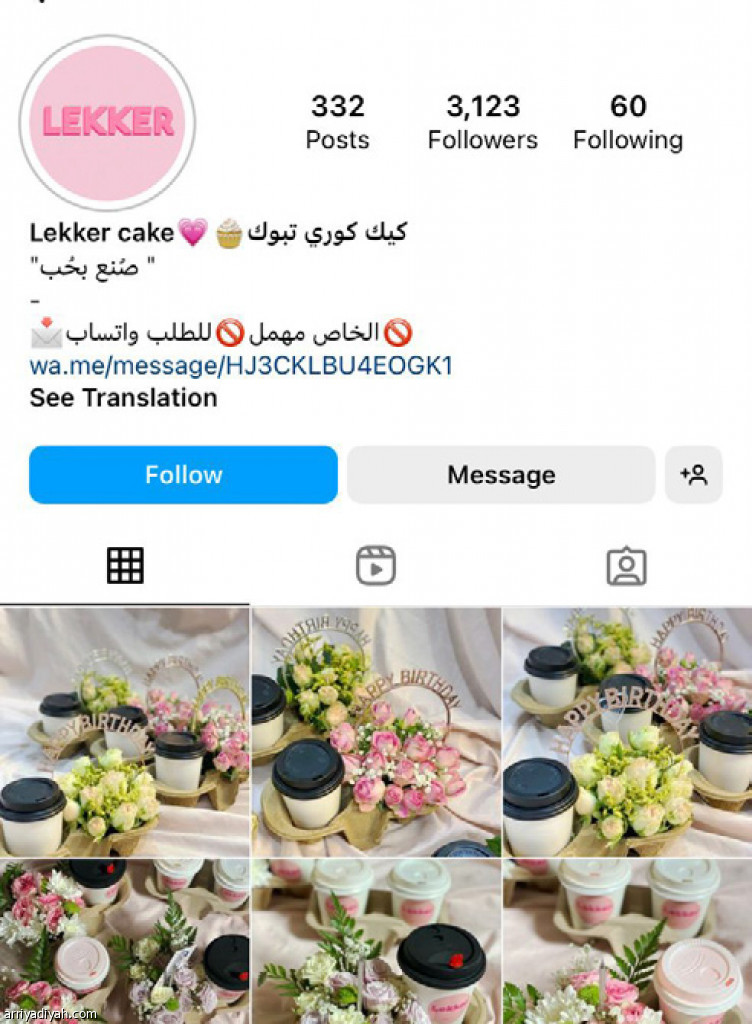
Task: Select the posts grid tab
Action: point(125,566)
